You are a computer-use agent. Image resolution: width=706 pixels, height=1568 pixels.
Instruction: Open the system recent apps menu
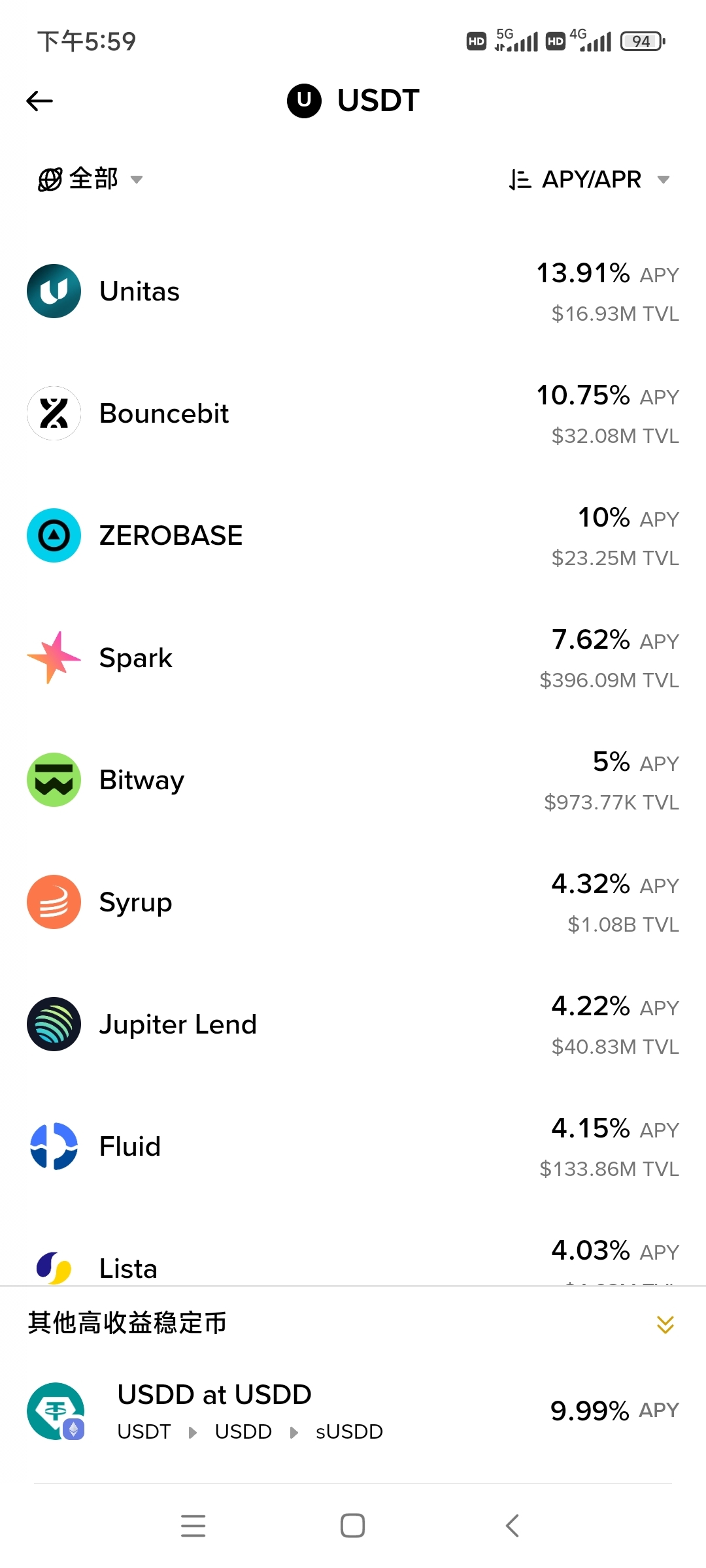[x=193, y=1526]
